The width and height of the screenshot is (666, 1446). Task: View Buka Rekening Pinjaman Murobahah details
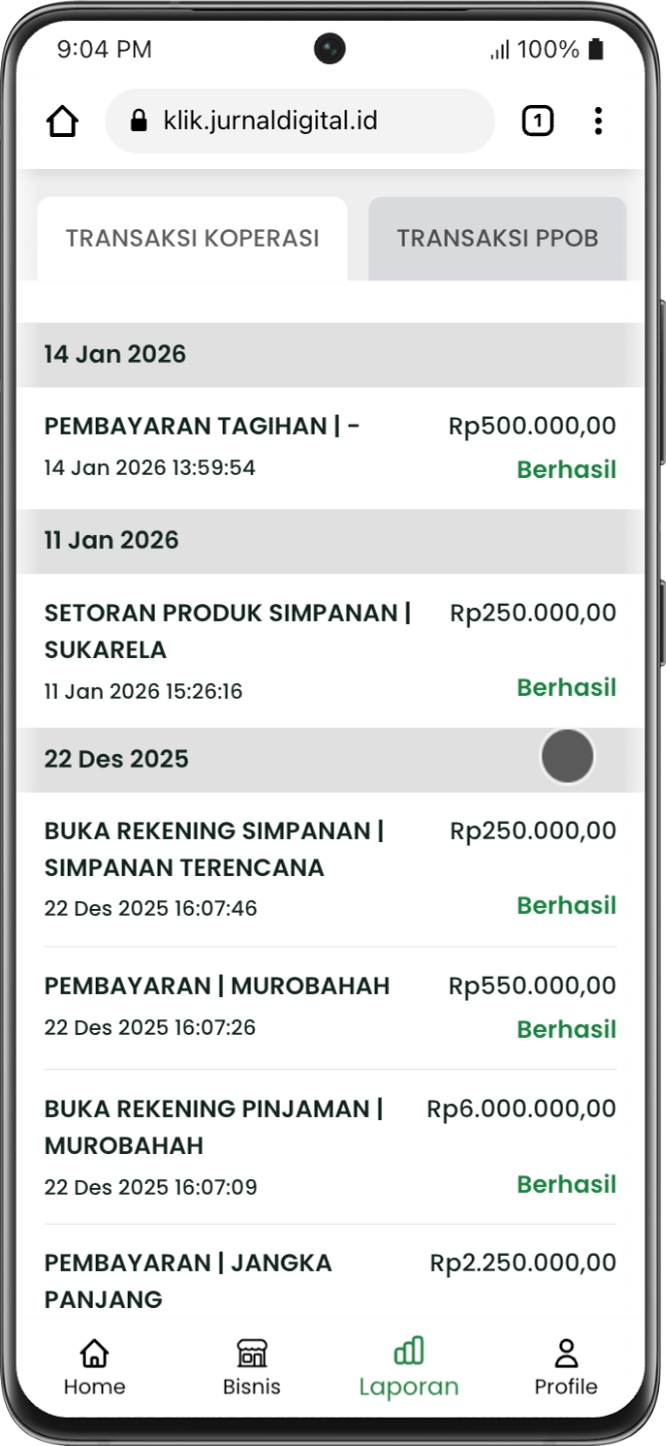(x=330, y=1146)
